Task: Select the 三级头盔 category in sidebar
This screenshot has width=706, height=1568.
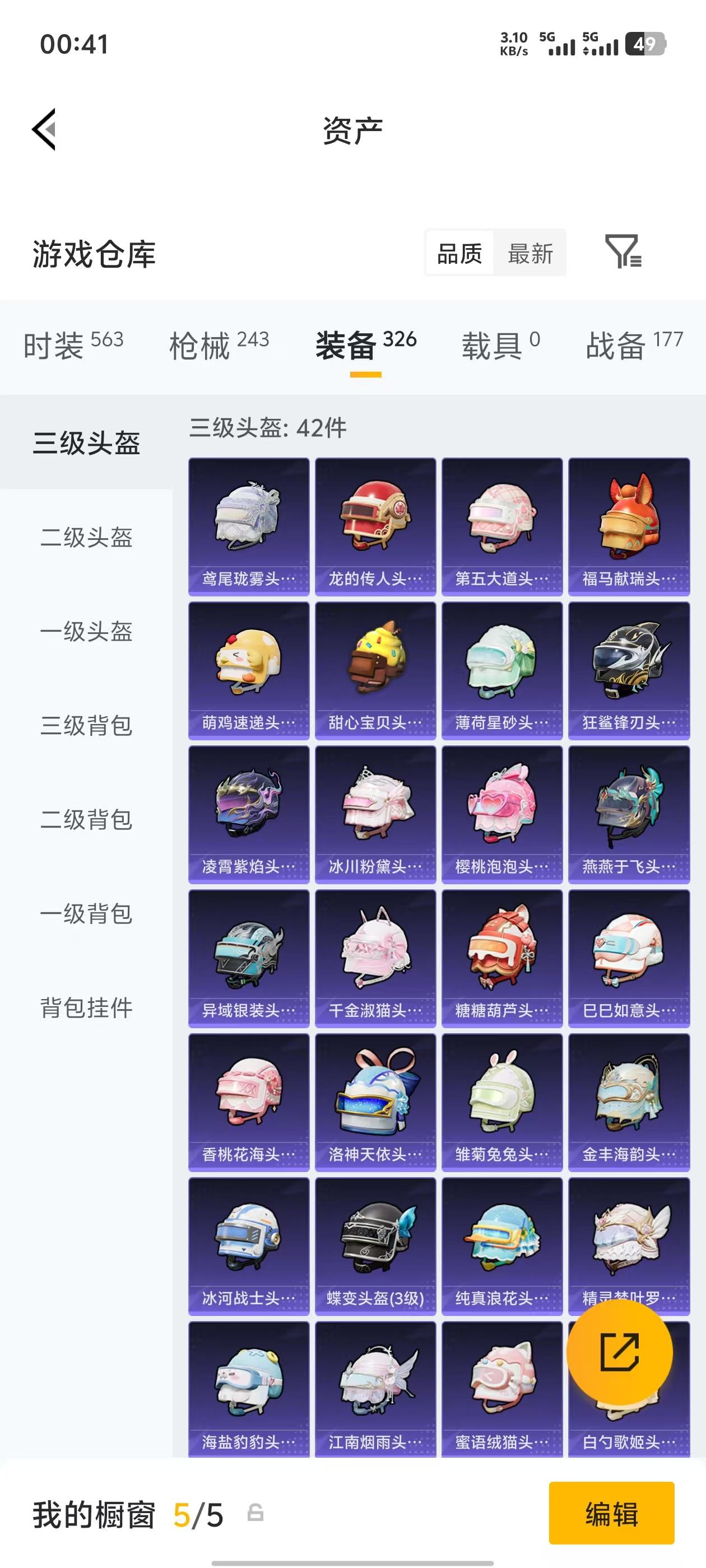Action: click(85, 444)
